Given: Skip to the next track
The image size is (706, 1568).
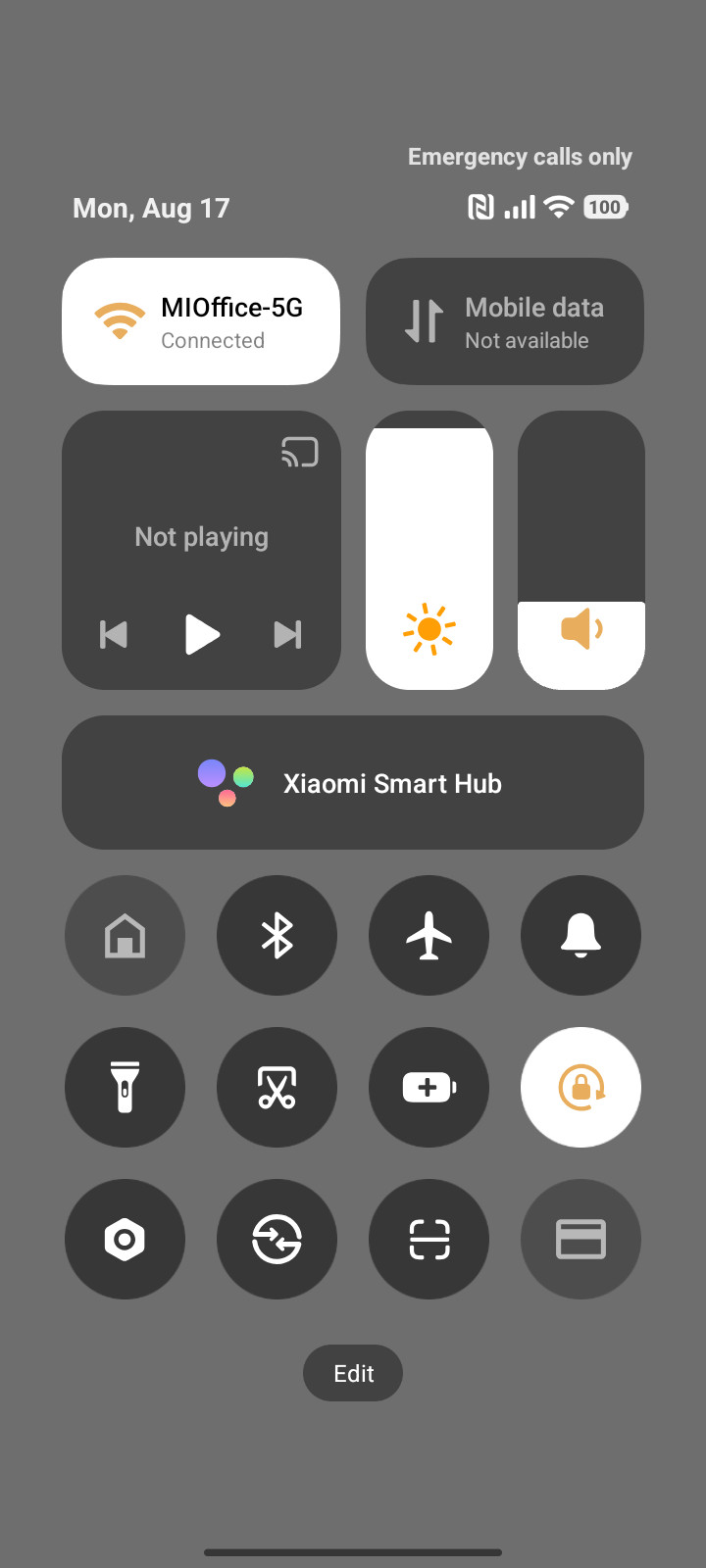Looking at the screenshot, I should [287, 635].
